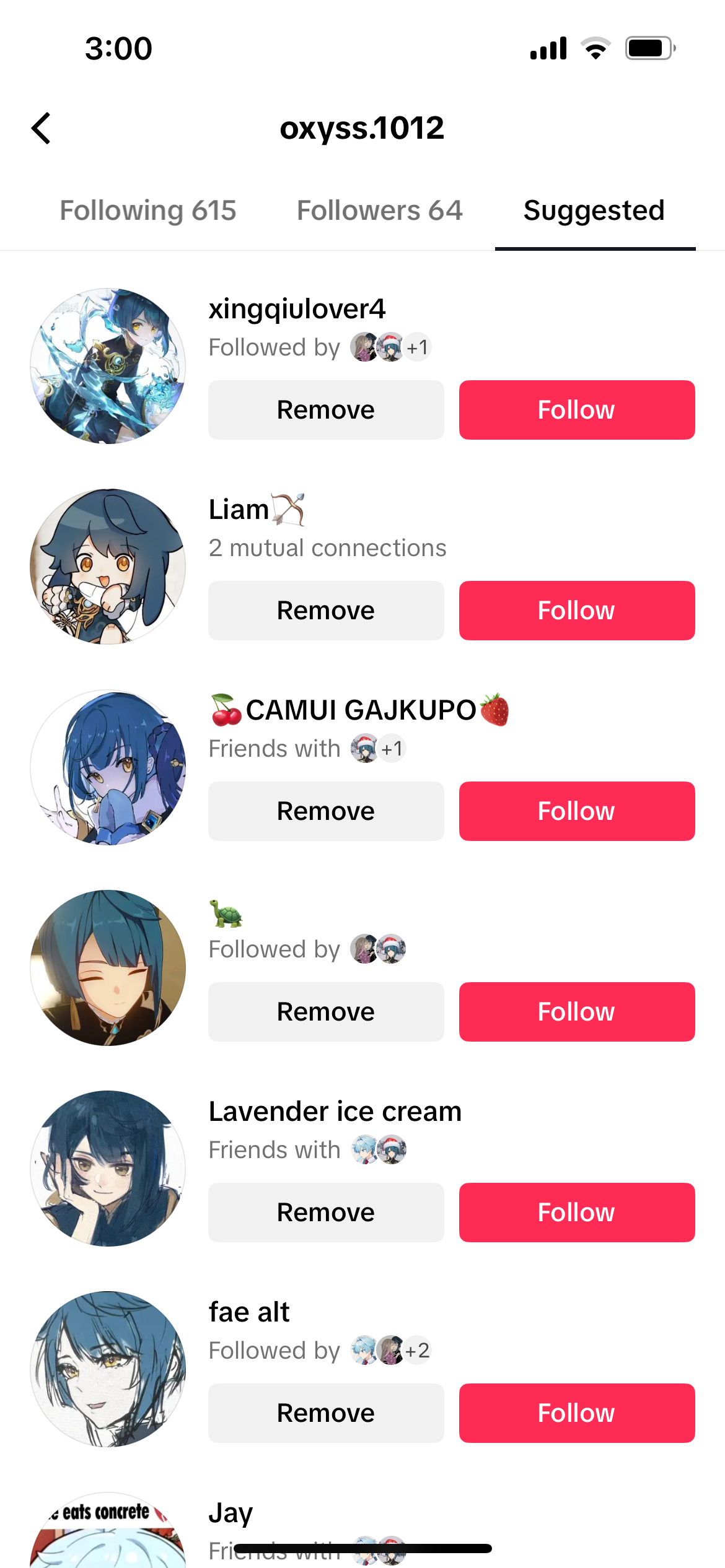Follow the user xingqiulover4
The image size is (725, 1568).
(576, 409)
